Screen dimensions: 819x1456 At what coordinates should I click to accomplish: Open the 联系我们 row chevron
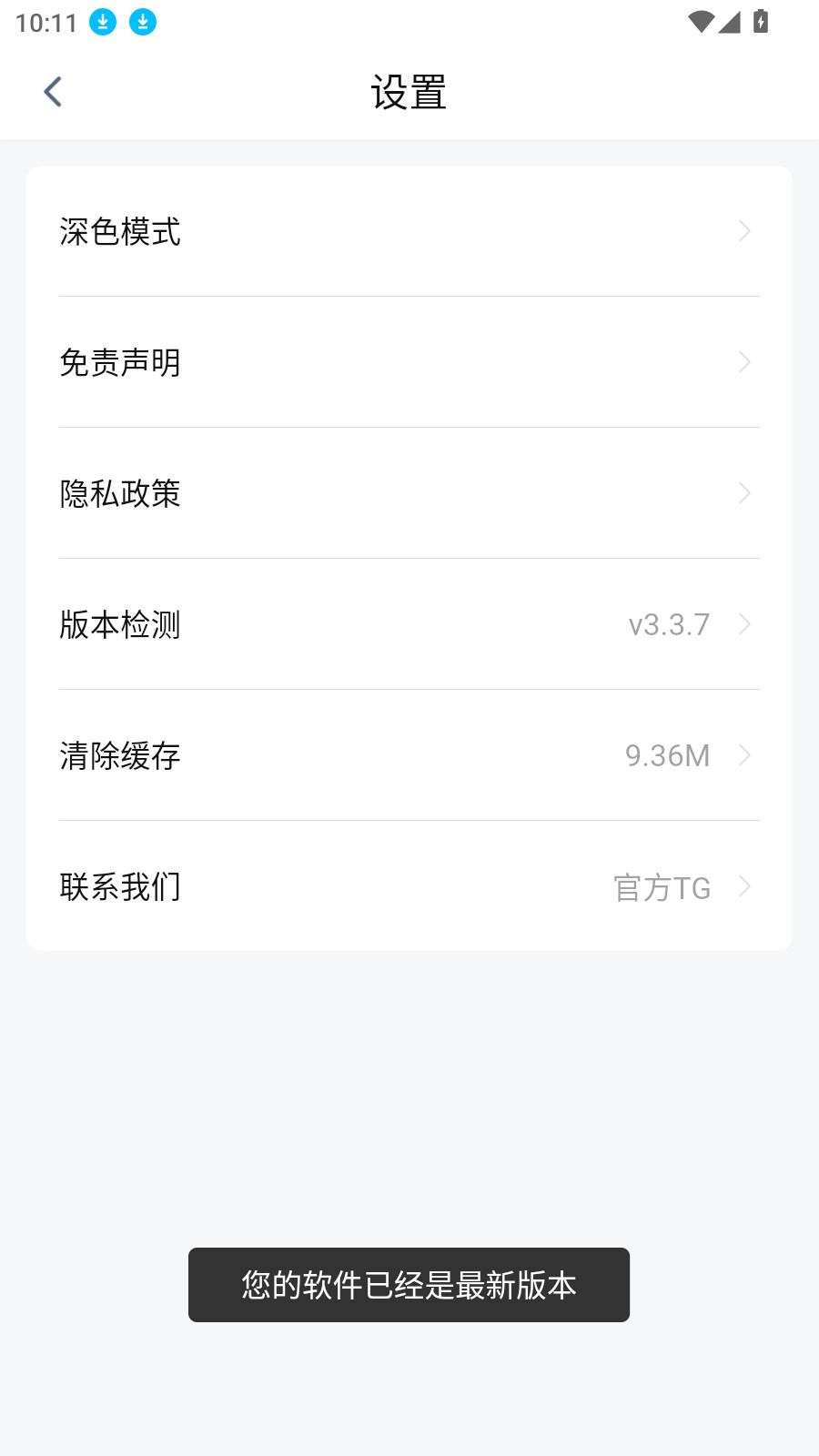click(744, 886)
